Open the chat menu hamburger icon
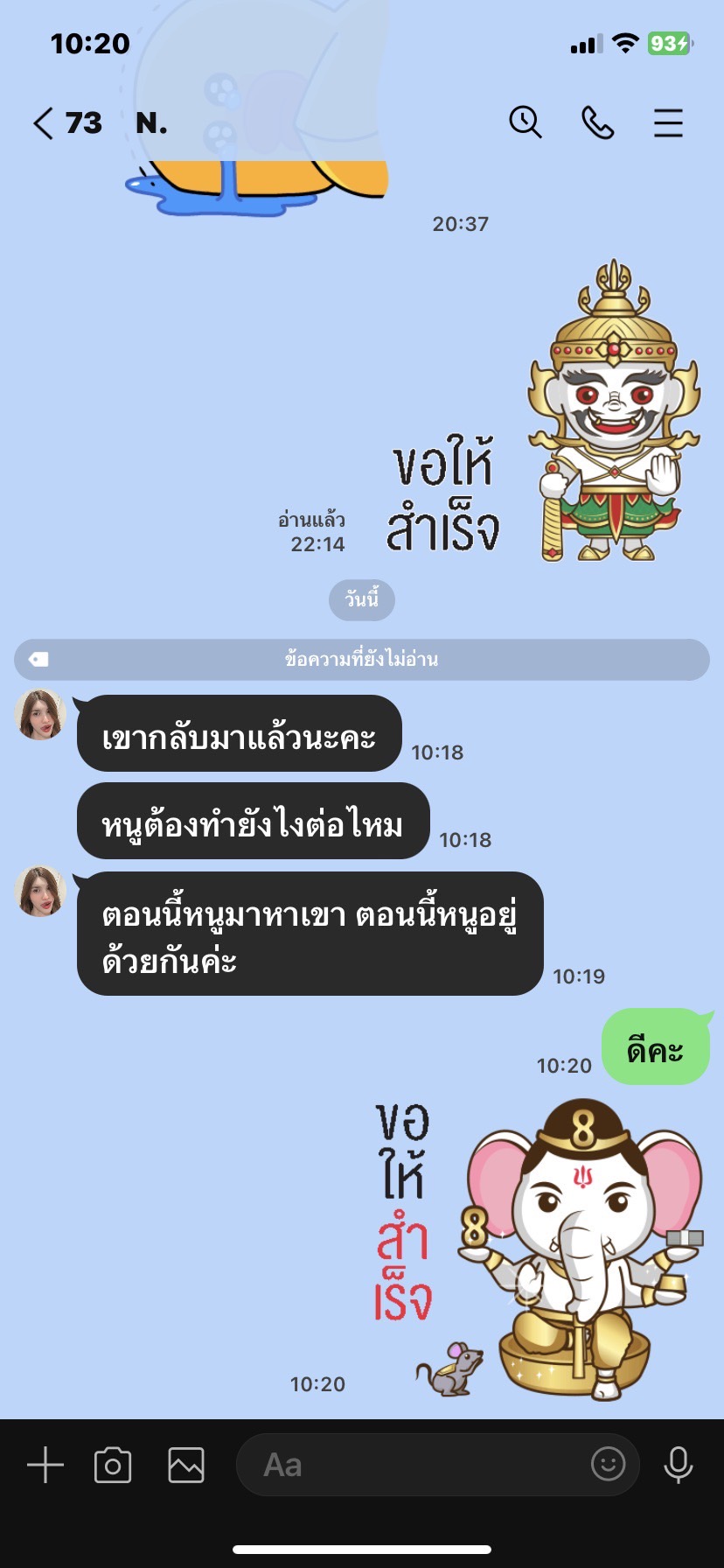Screen dimensions: 724x1568 (668, 123)
